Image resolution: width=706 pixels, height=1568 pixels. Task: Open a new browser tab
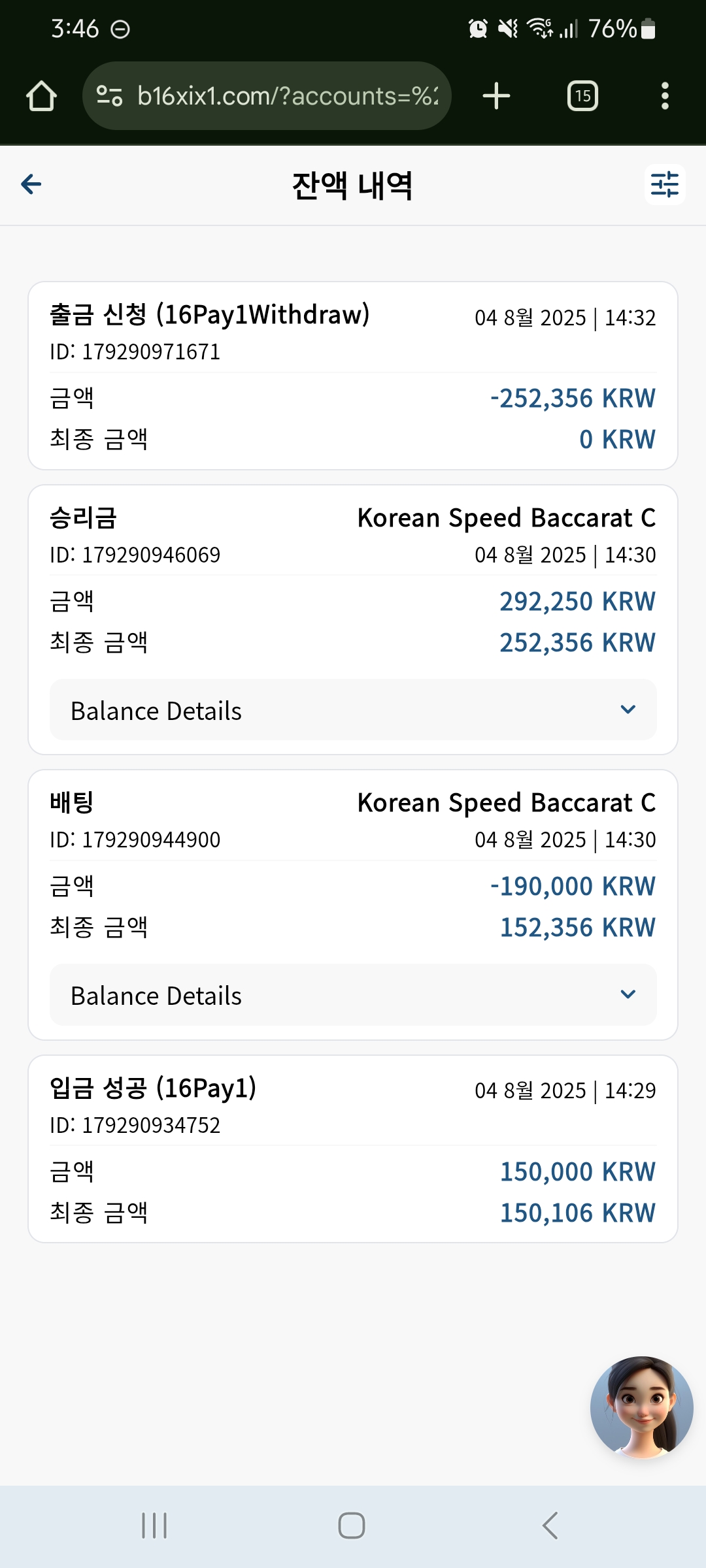point(496,96)
